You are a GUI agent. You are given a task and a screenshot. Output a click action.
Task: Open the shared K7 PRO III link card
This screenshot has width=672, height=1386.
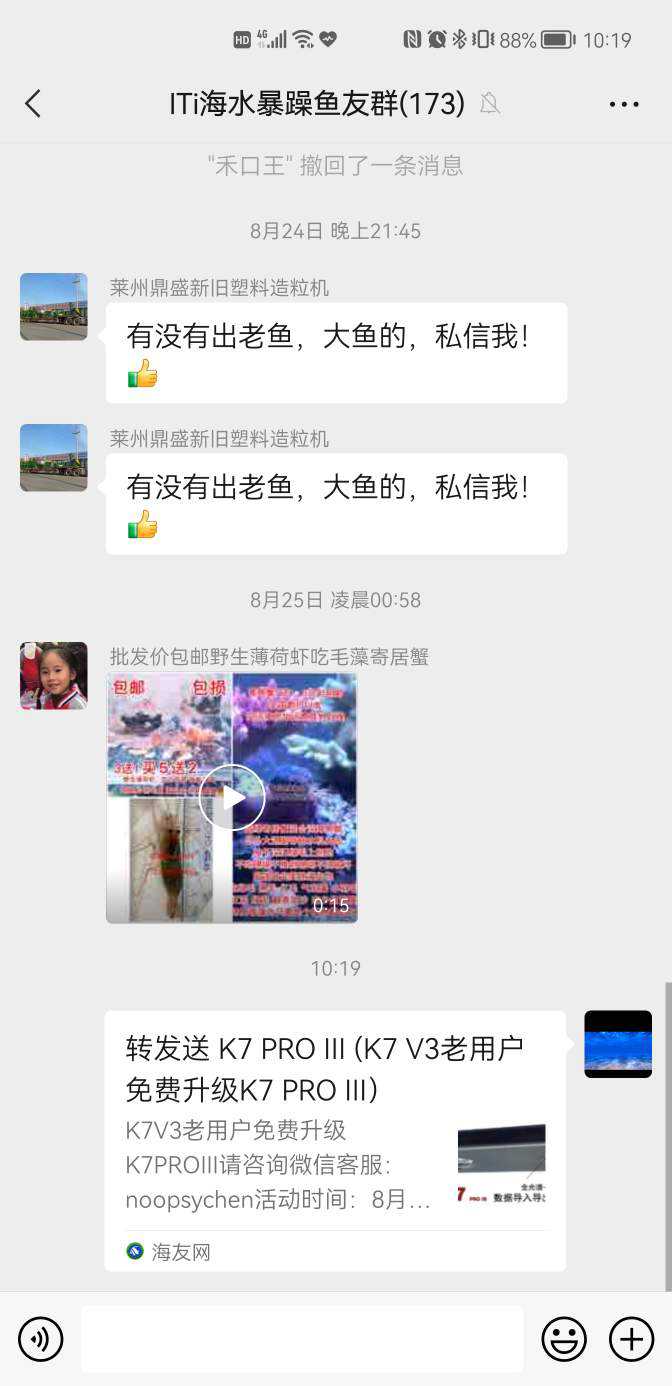pyautogui.click(x=335, y=1140)
